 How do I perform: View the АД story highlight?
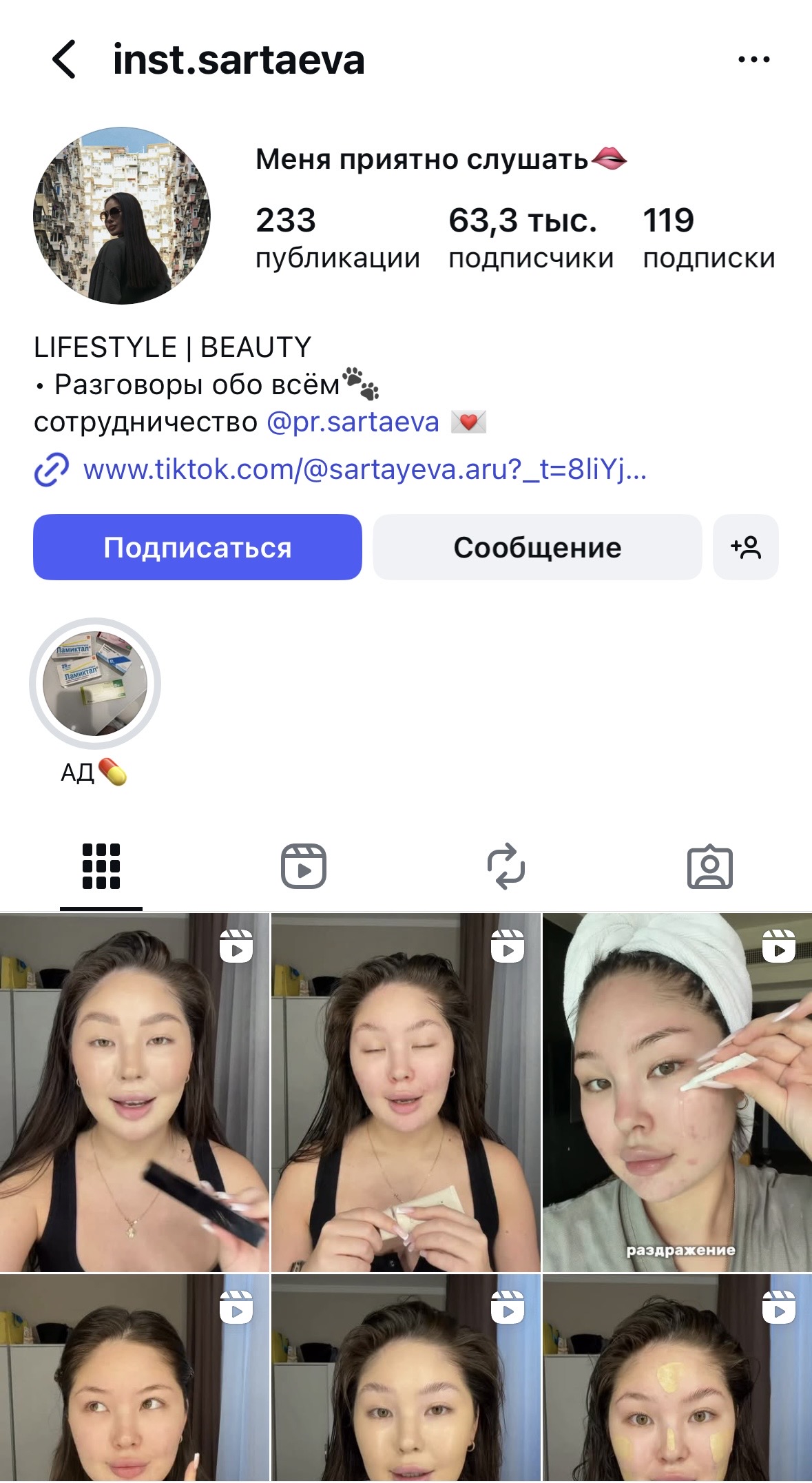point(95,684)
